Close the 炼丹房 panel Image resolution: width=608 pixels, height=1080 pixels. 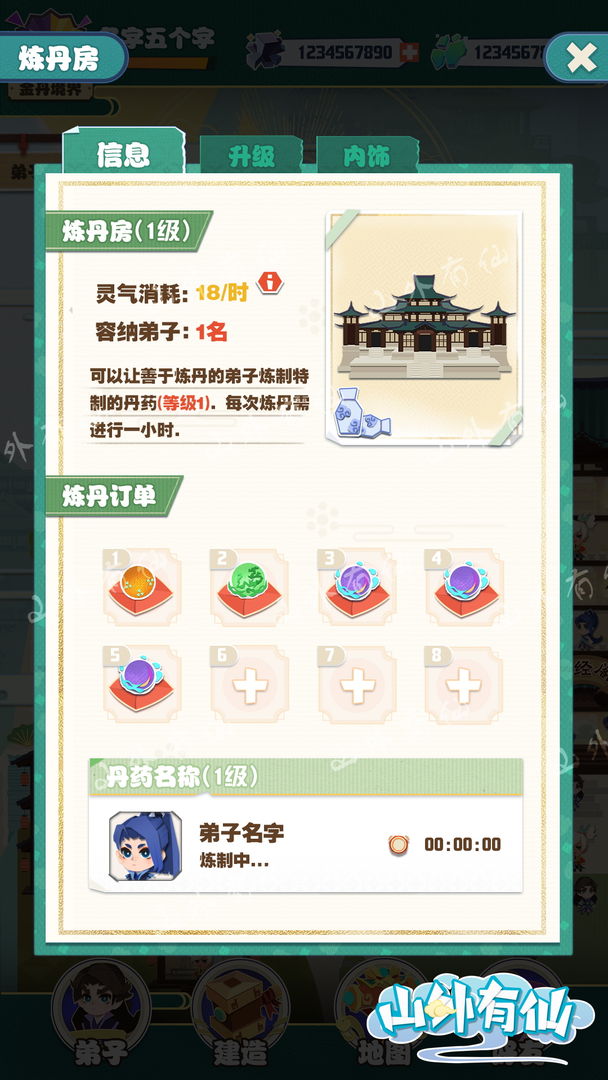(x=579, y=58)
